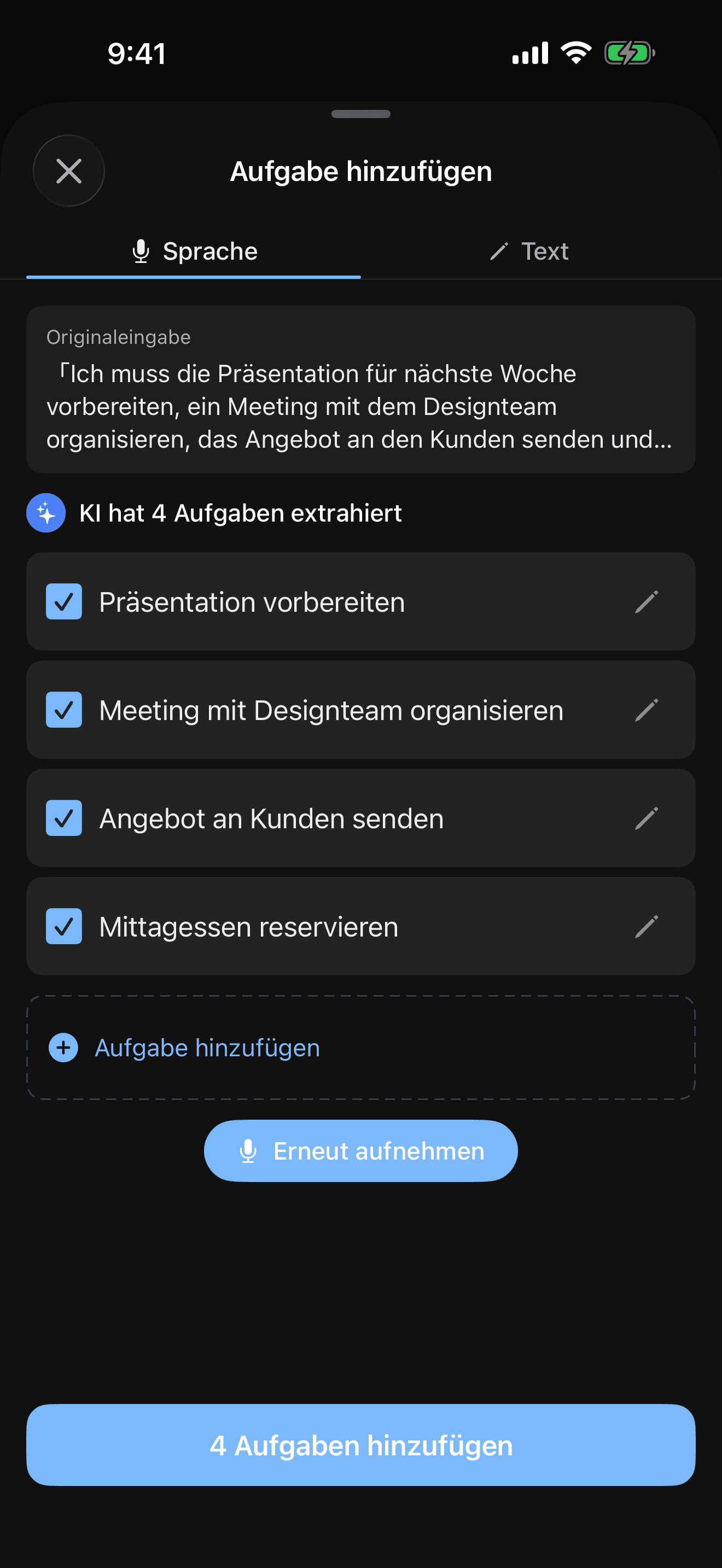Select the Sprache tab
This screenshot has height=1568, width=722.
coord(210,251)
